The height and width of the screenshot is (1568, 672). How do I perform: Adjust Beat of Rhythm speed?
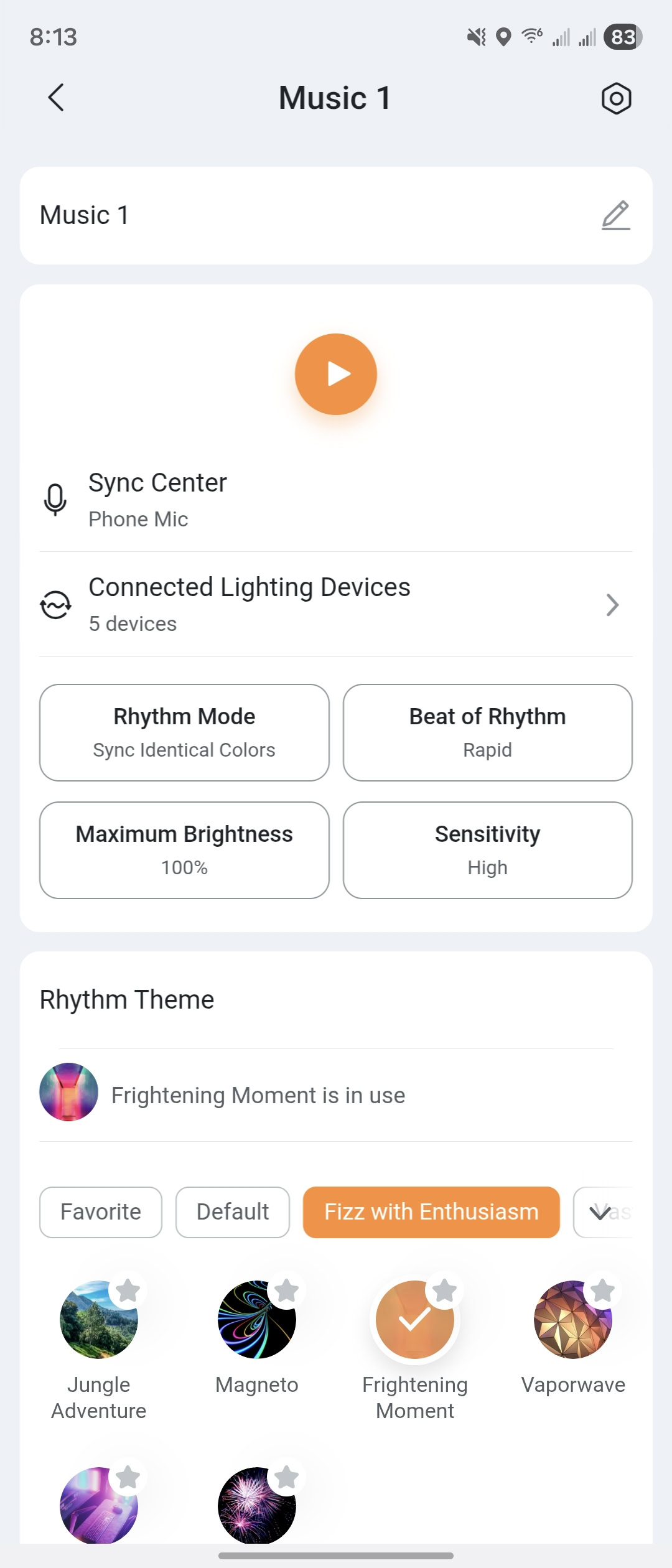point(487,732)
